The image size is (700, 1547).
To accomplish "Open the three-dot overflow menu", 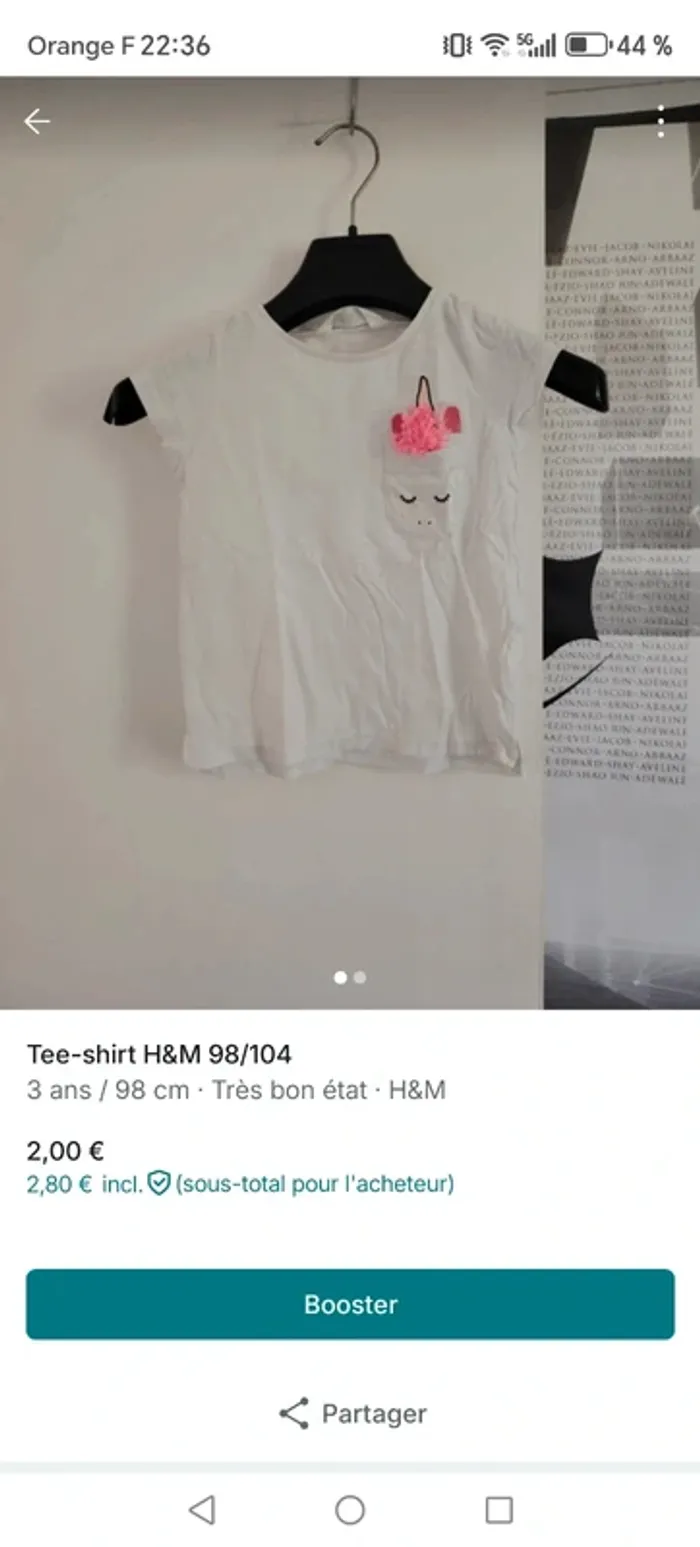I will coord(660,122).
